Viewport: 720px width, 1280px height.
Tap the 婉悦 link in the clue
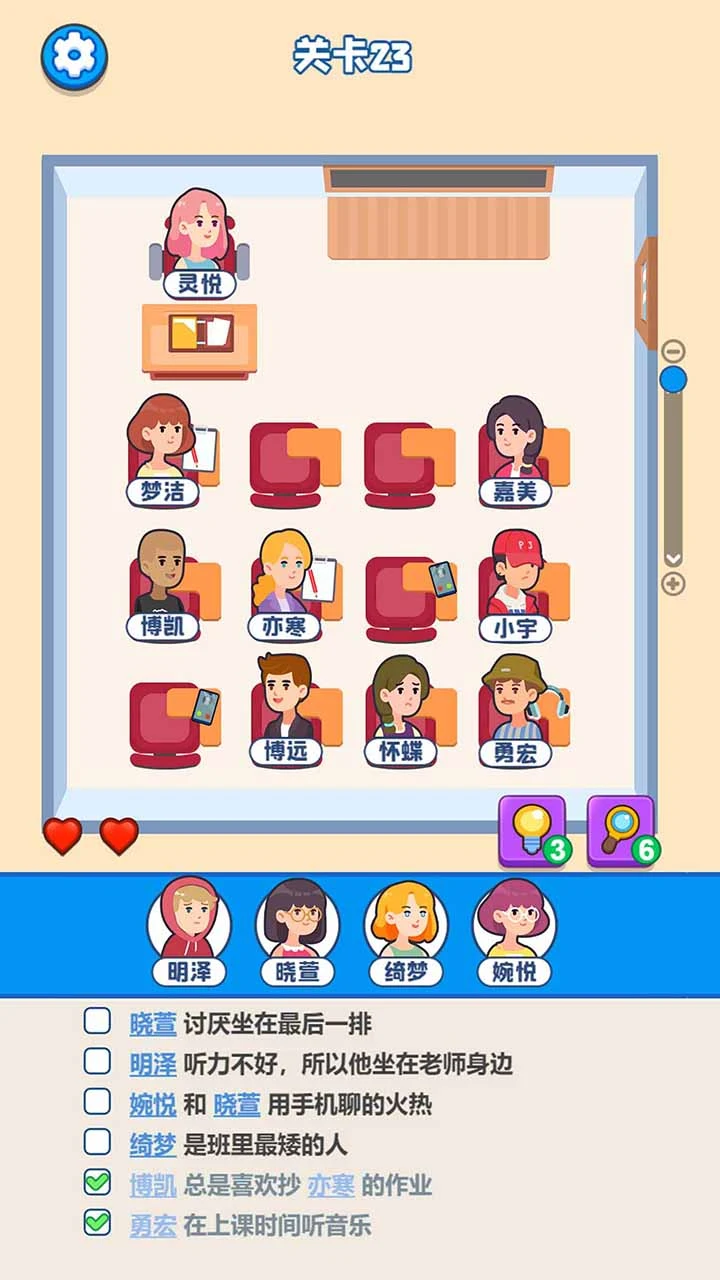click(153, 1104)
